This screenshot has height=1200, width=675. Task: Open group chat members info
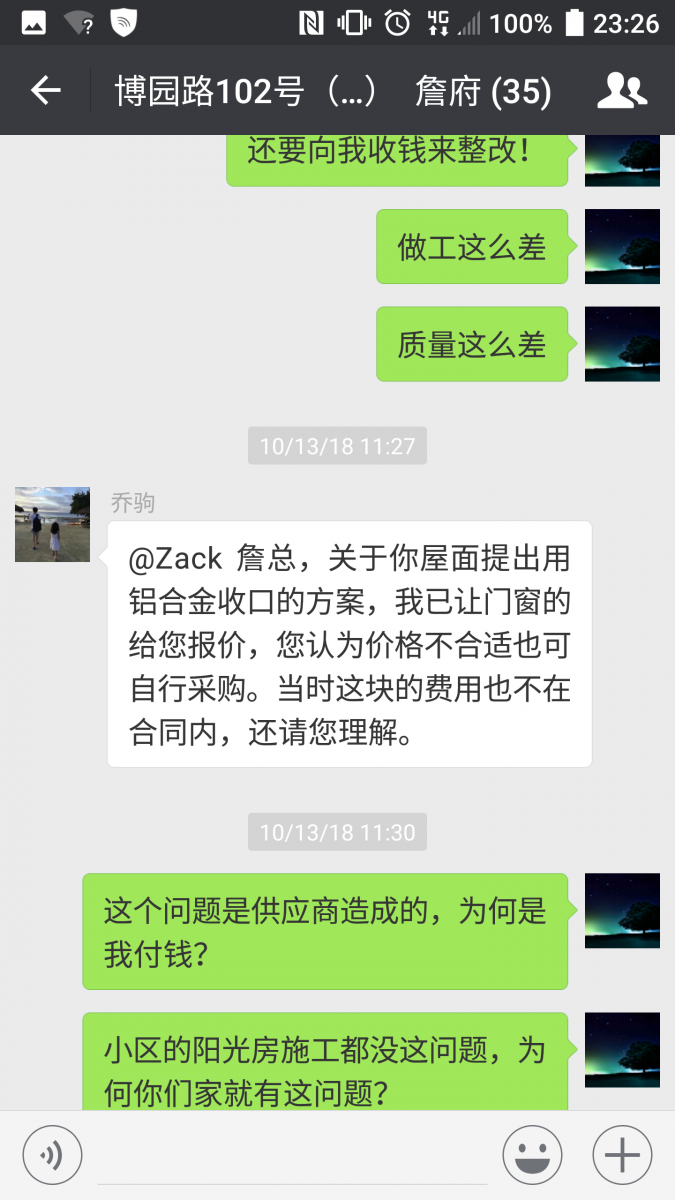[621, 92]
